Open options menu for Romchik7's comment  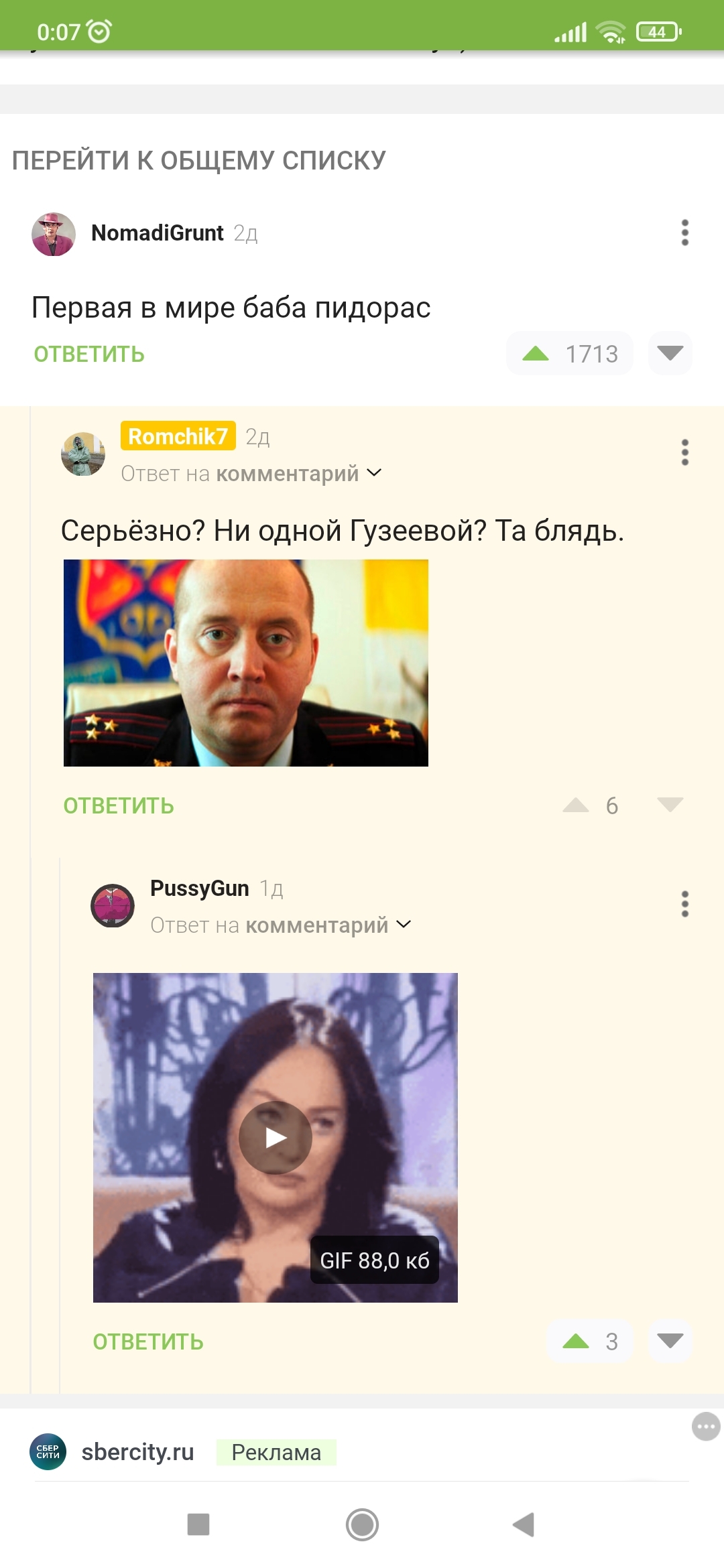point(684,452)
